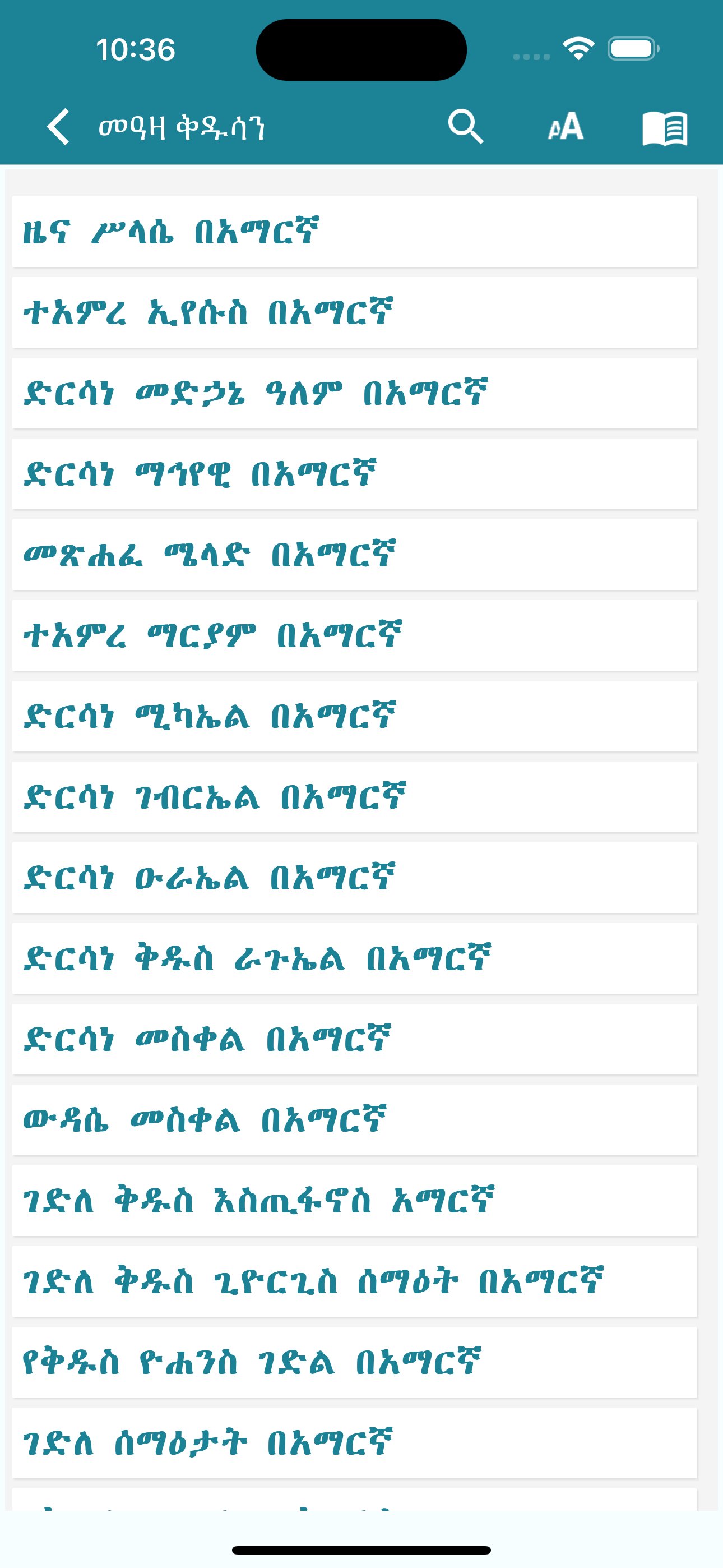
Task: Select ውዳሴ መስቀል በአማርኛ
Action: (x=354, y=1120)
